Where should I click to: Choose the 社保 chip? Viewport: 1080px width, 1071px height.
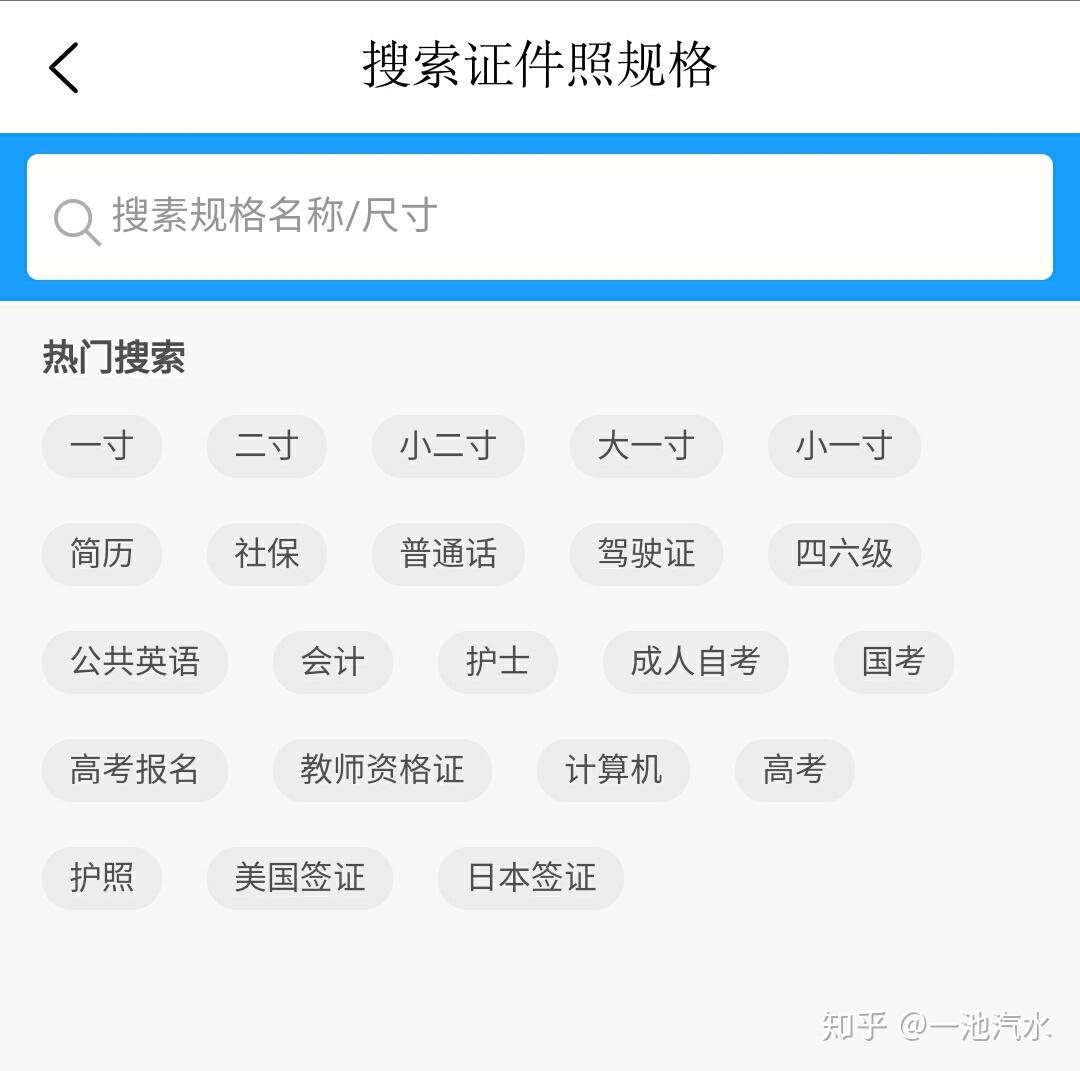point(266,554)
